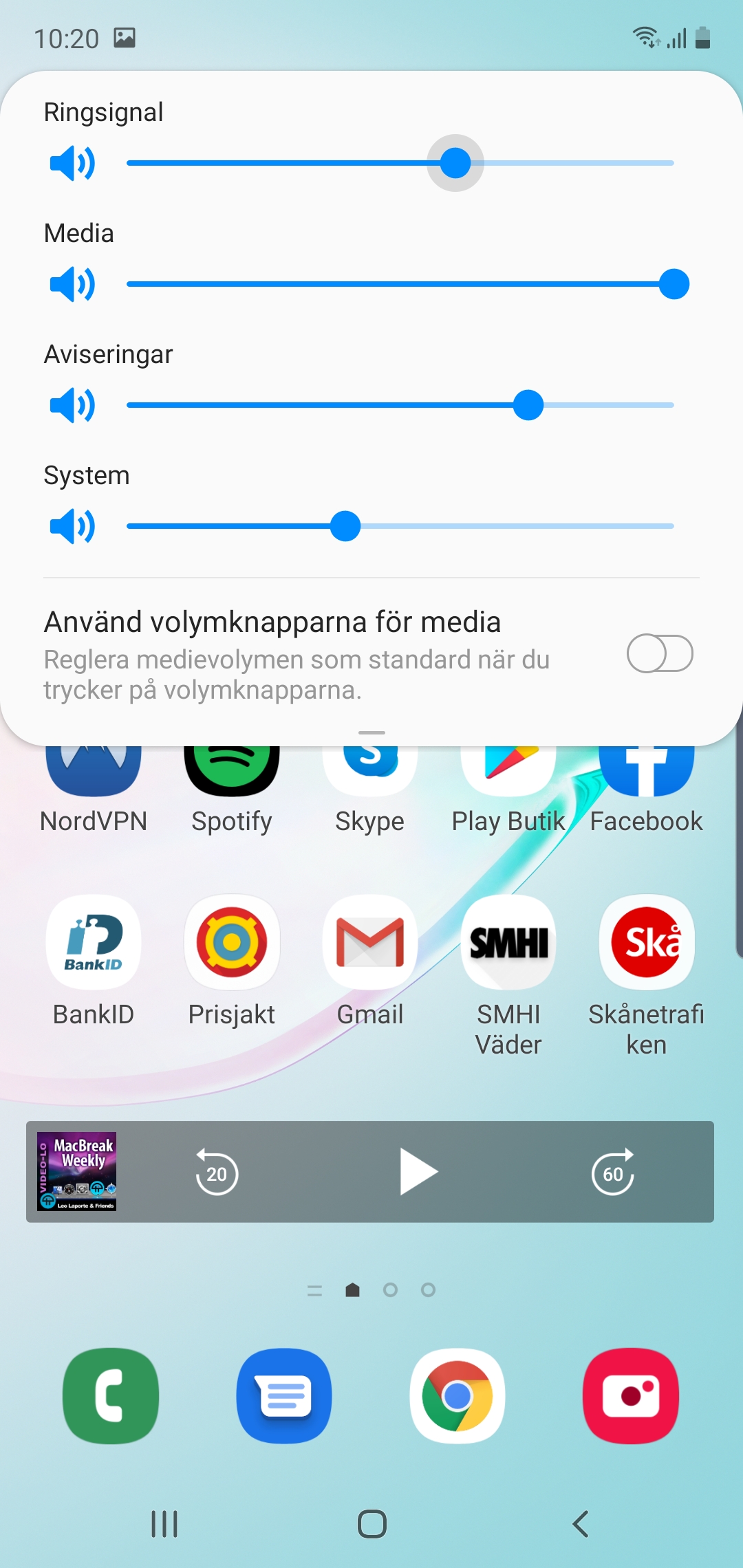This screenshot has height=1568, width=743.
Task: Rewind podcast 20 seconds
Action: (x=217, y=1173)
